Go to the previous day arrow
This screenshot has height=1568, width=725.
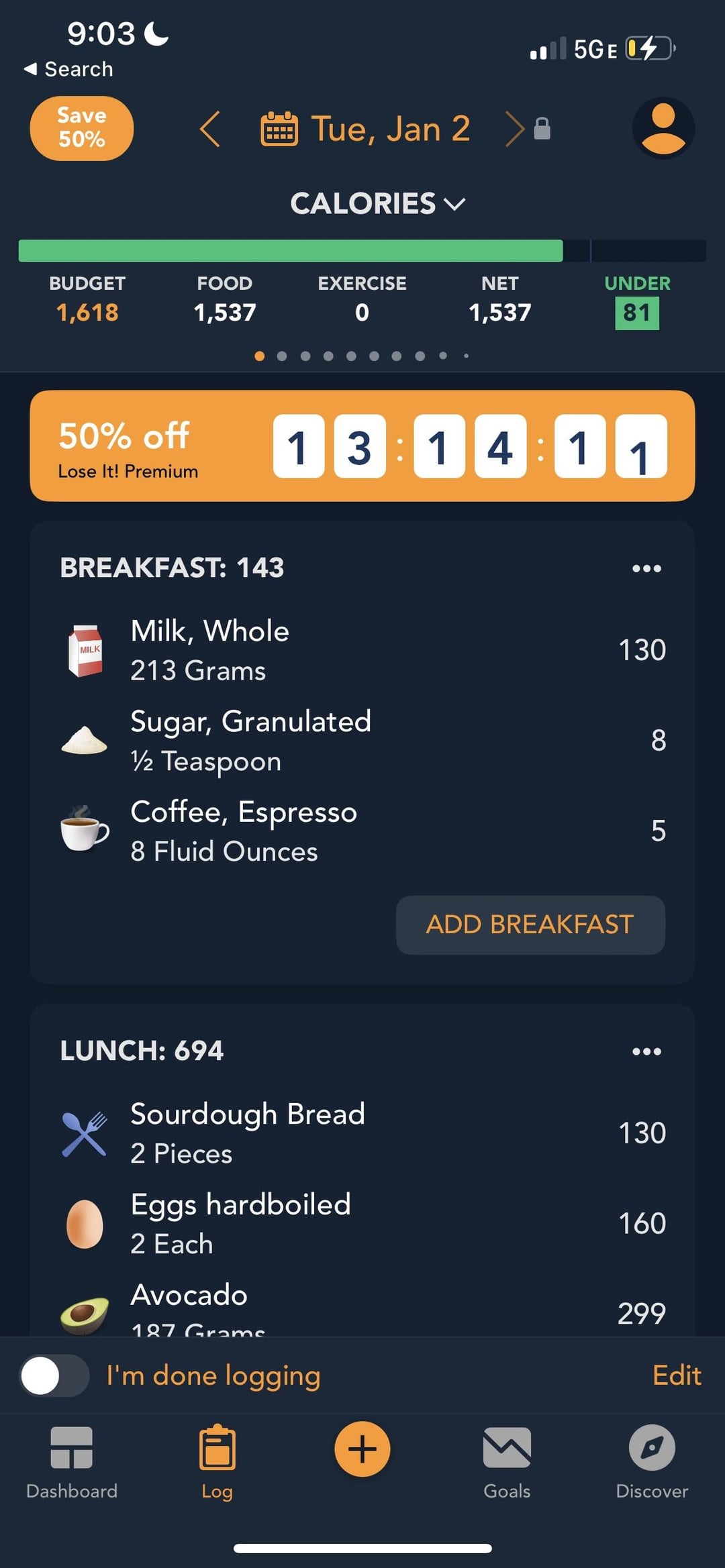[210, 129]
